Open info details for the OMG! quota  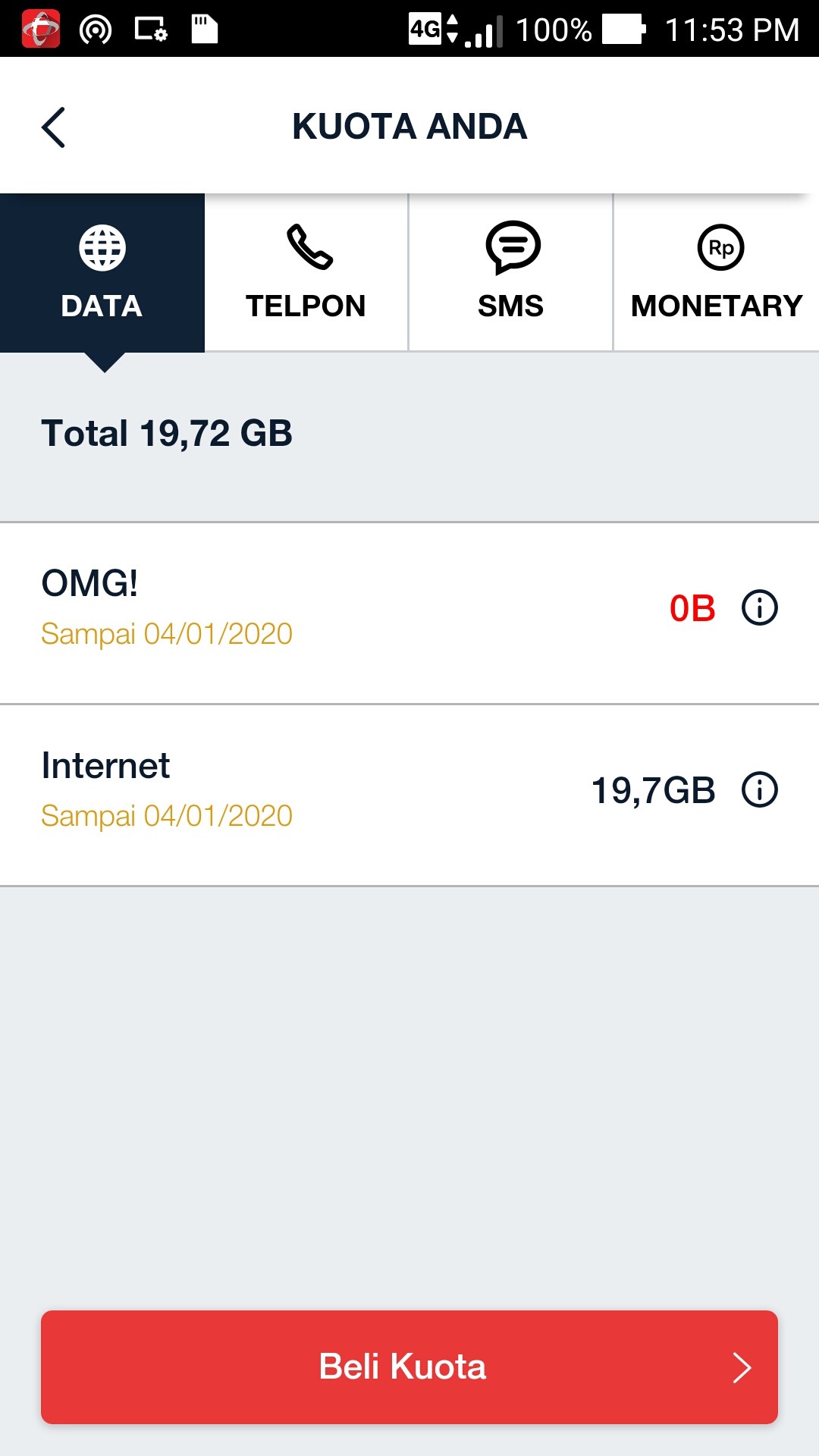tap(758, 607)
